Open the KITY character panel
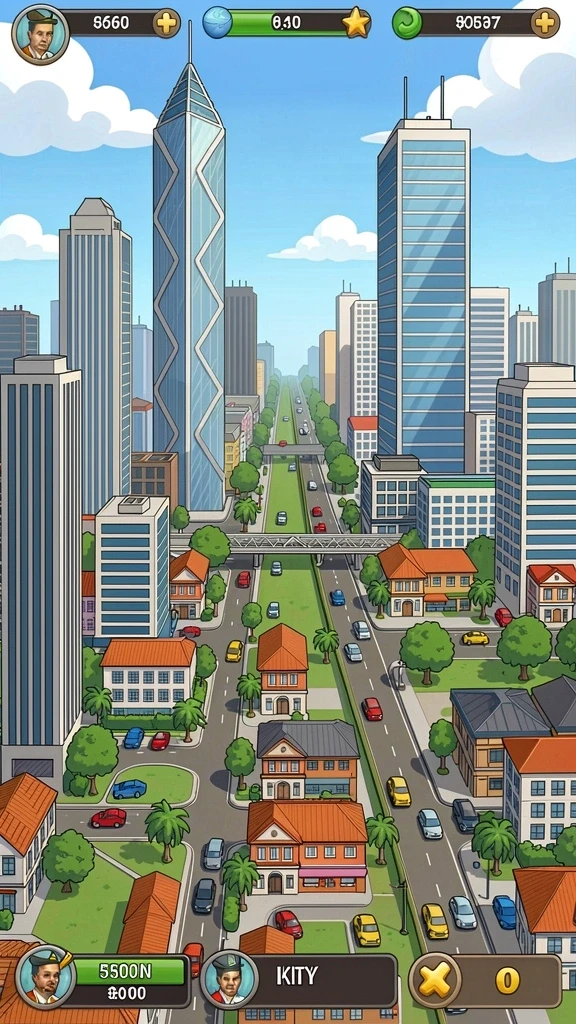Image resolution: width=576 pixels, height=1024 pixels. coord(299,980)
